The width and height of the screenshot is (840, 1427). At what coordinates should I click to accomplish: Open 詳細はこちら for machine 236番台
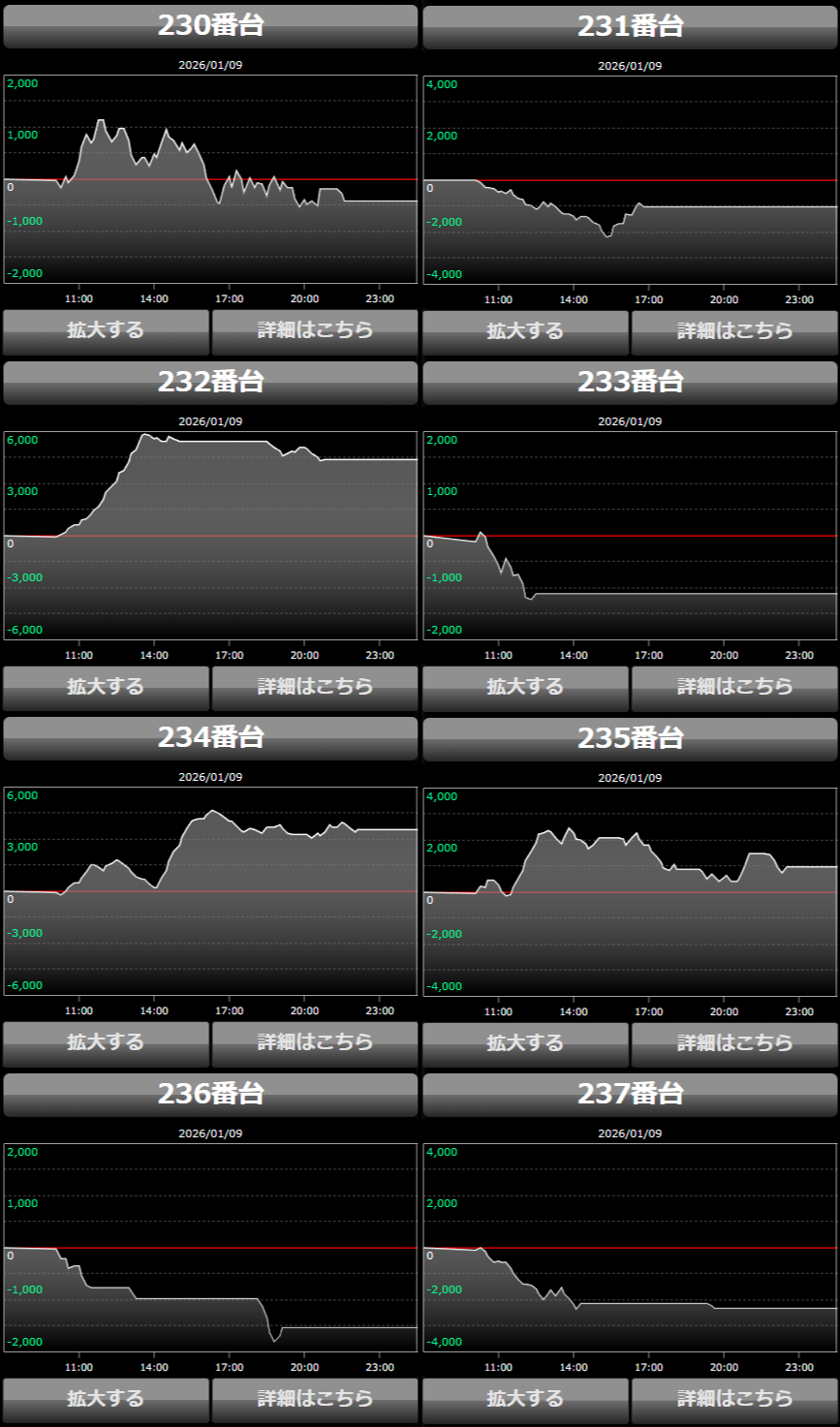pyautogui.click(x=315, y=1399)
